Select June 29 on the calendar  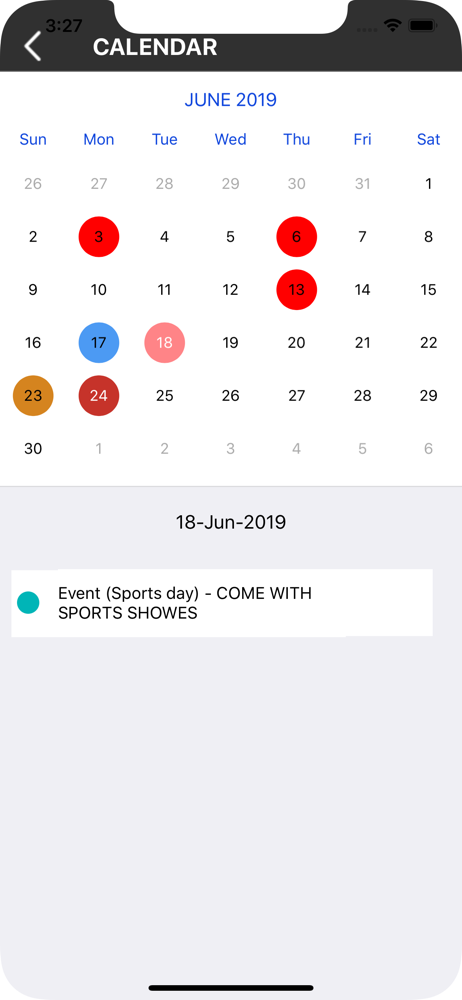[x=429, y=395]
